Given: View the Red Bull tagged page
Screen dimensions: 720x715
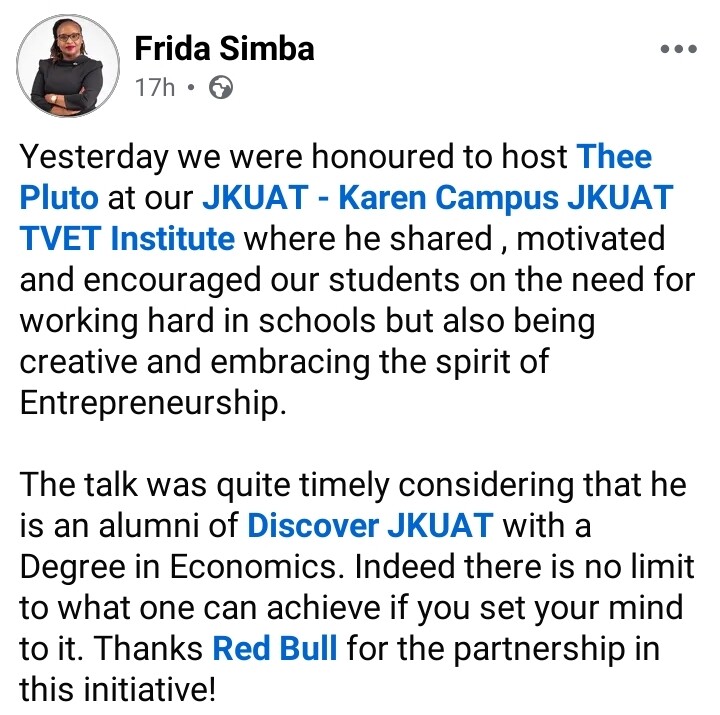Looking at the screenshot, I should [275, 648].
